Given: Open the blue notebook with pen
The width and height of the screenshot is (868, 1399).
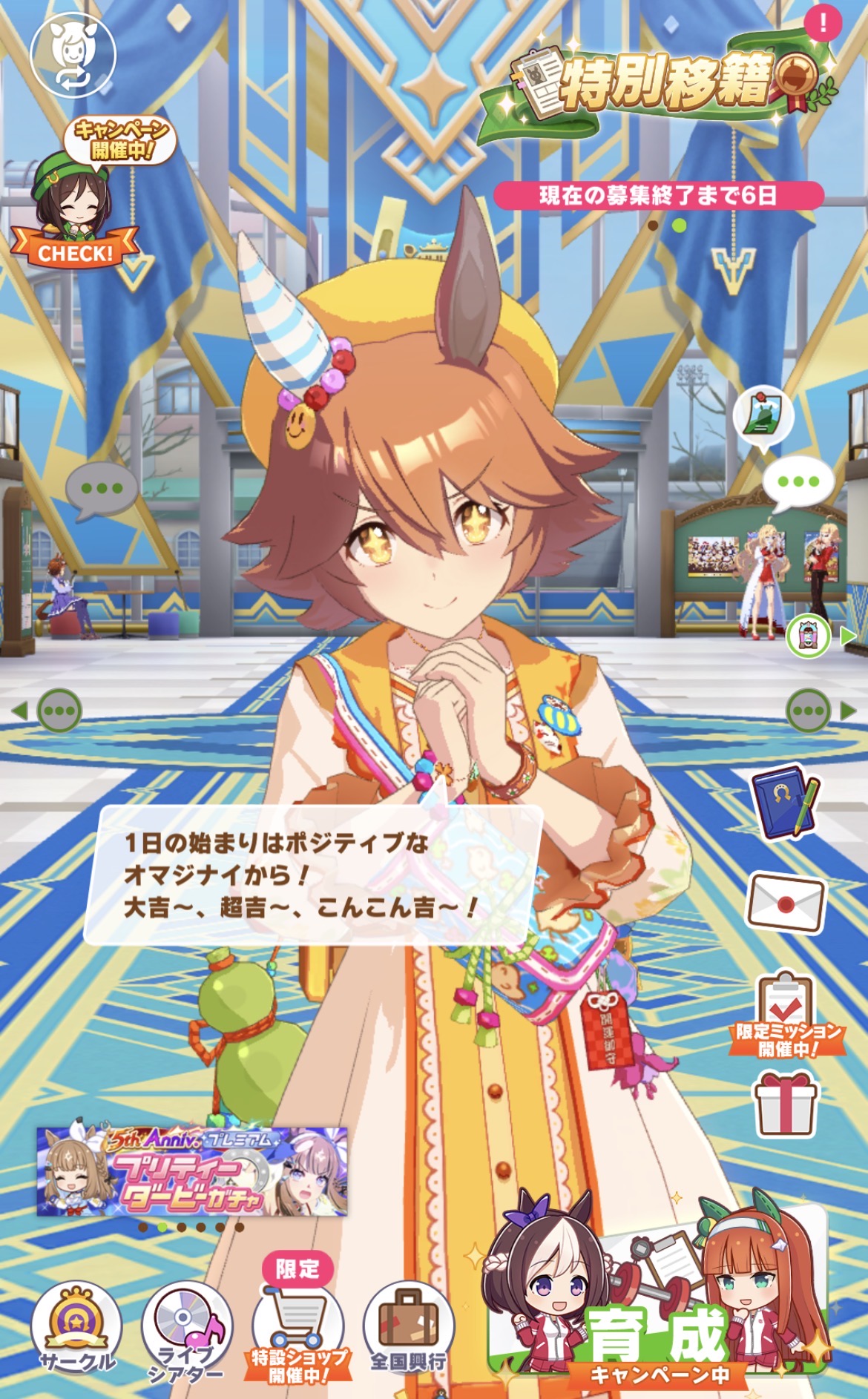Looking at the screenshot, I should pyautogui.click(x=786, y=803).
